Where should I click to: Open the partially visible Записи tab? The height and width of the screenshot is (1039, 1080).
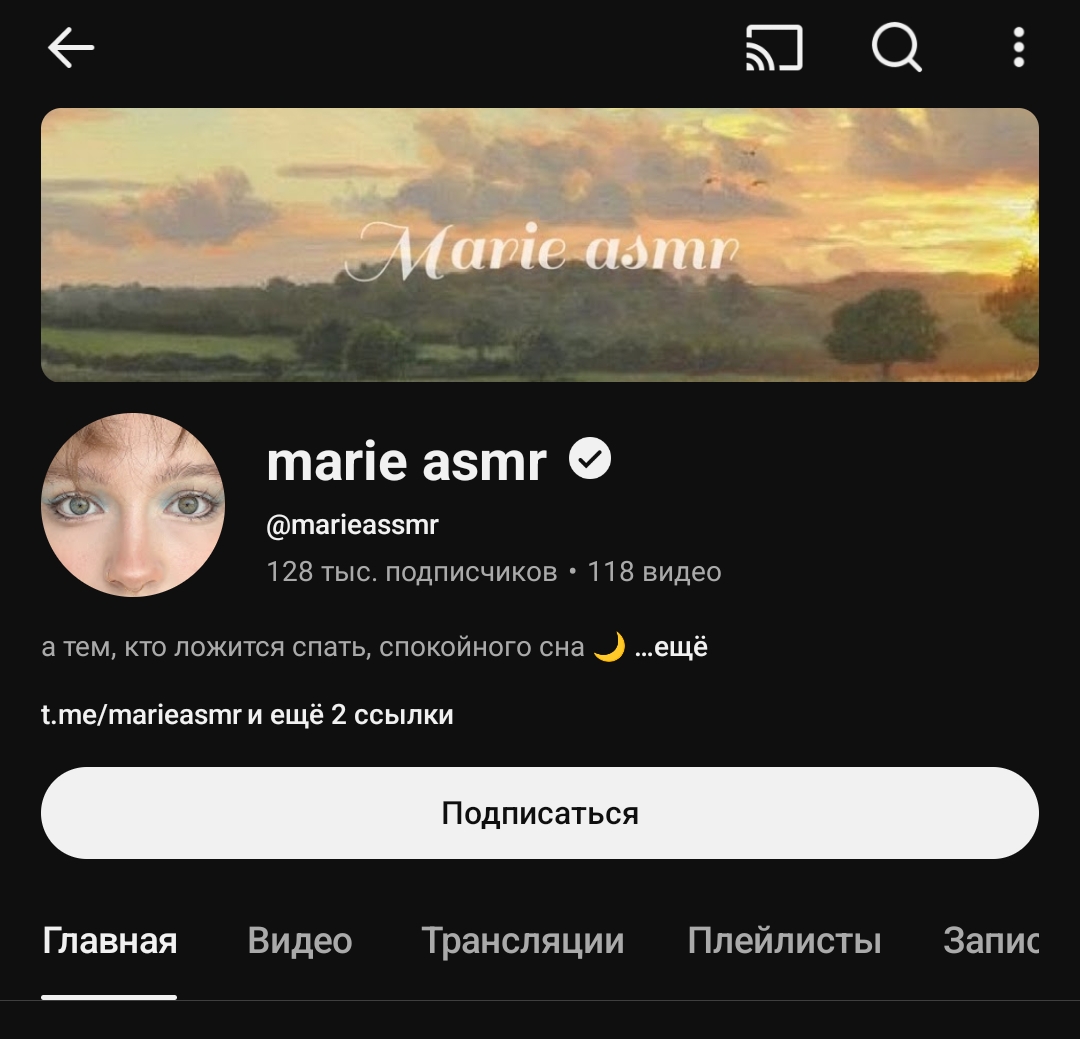pyautogui.click(x=990, y=941)
